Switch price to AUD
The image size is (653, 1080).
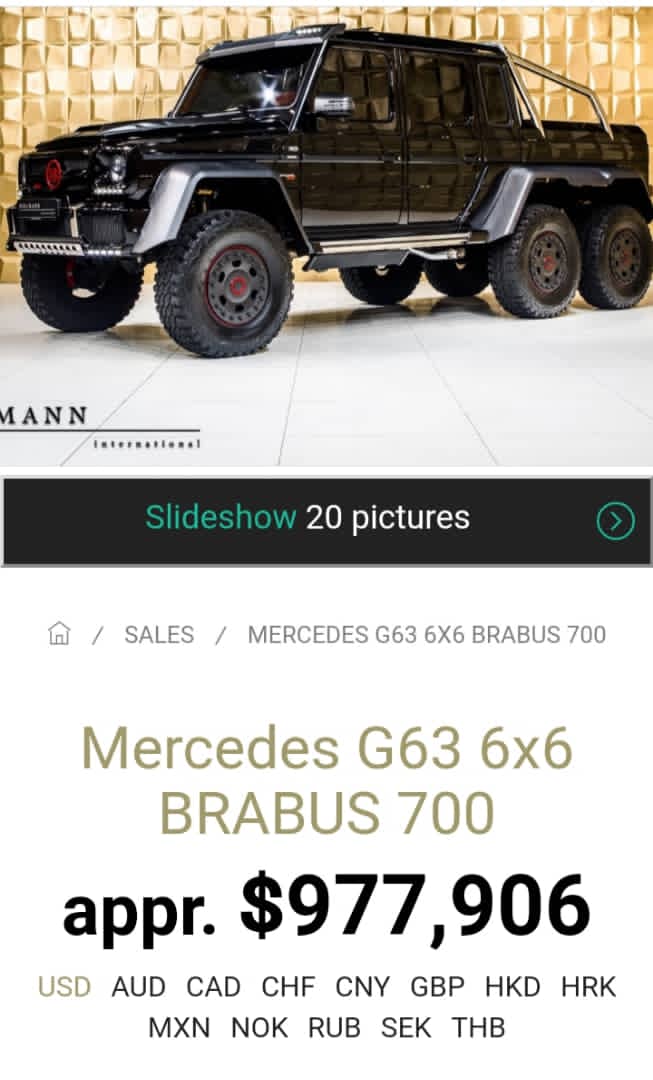[138, 987]
